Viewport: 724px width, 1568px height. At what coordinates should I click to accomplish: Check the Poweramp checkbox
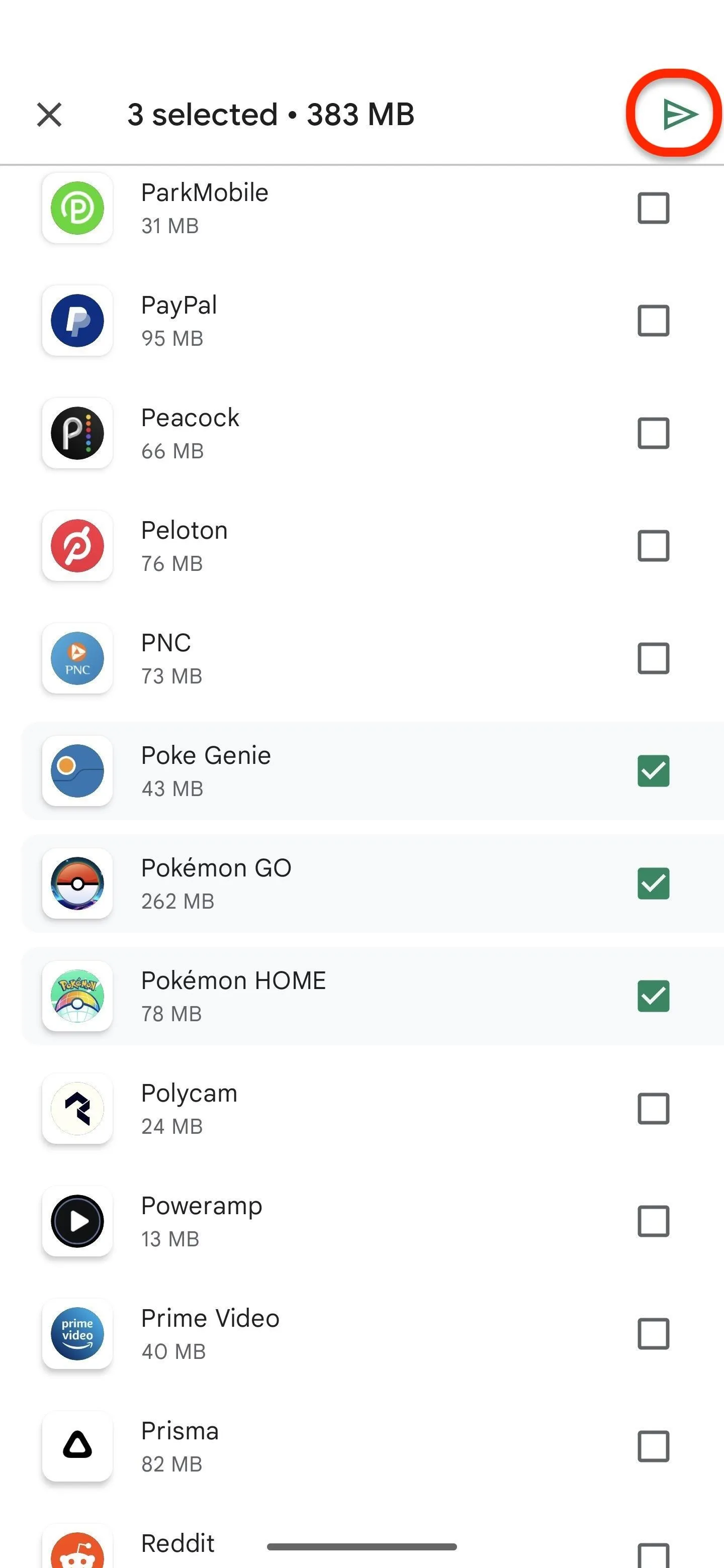point(654,1222)
